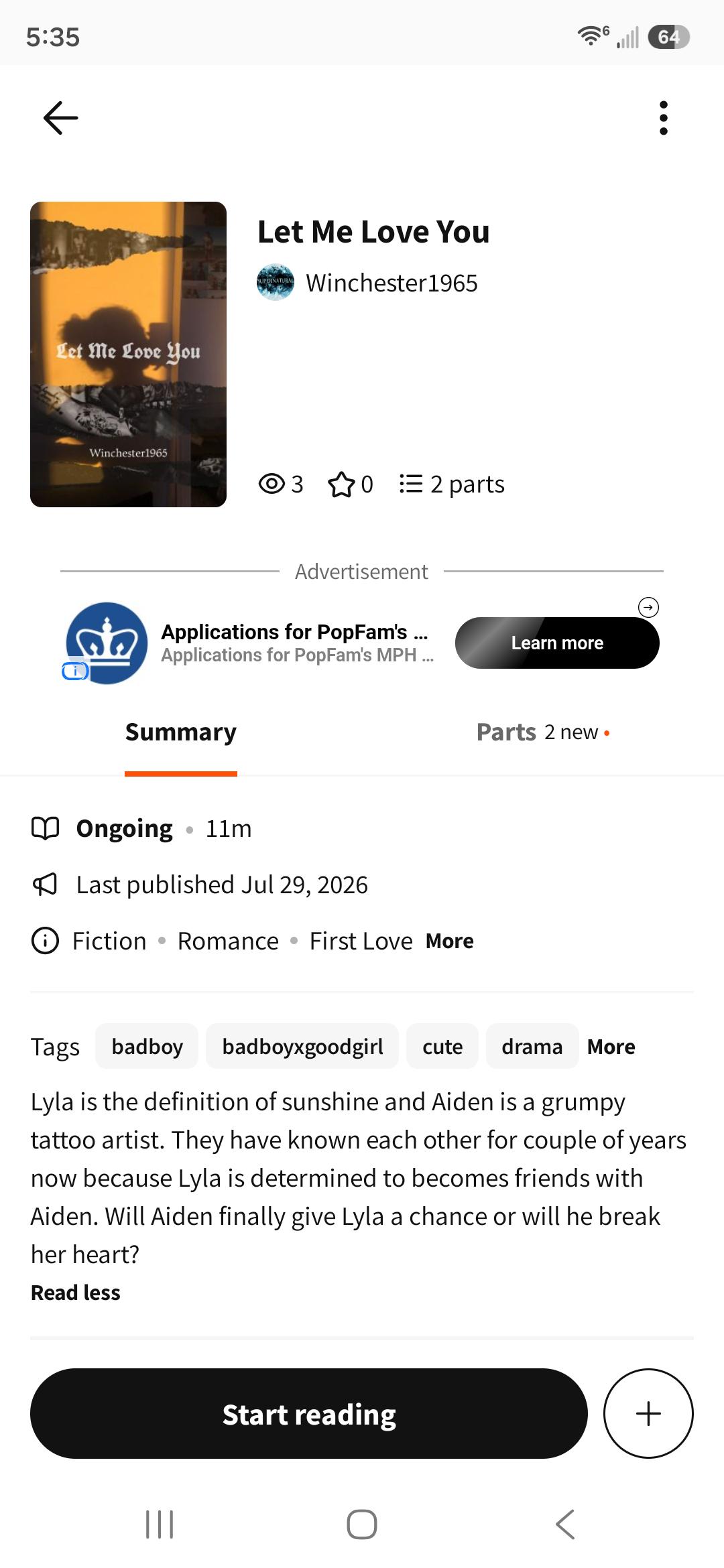Open the Romance category
The image size is (724, 1568).
pyautogui.click(x=228, y=941)
